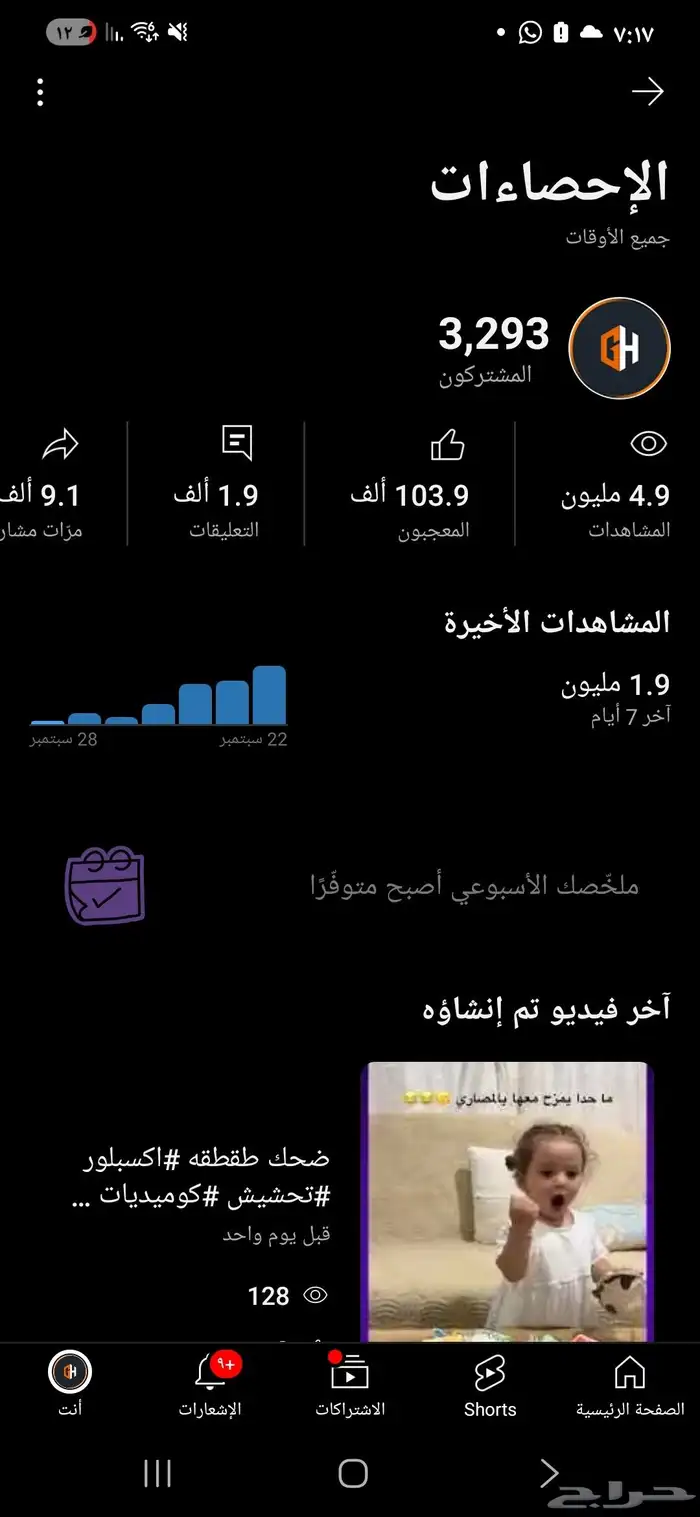Open the الاشتراكات tab

tap(350, 1385)
